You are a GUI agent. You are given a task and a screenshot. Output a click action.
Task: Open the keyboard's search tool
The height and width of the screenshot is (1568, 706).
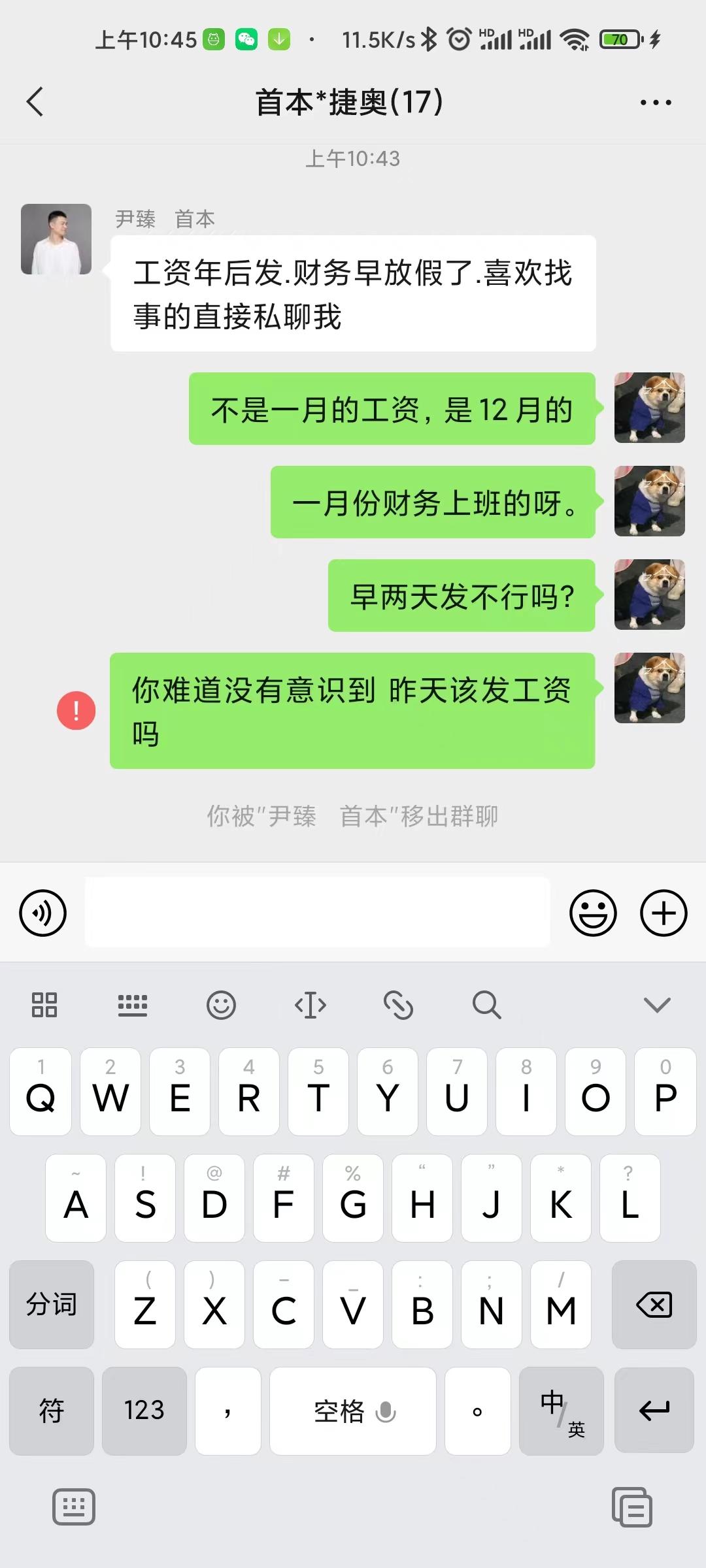487,1005
